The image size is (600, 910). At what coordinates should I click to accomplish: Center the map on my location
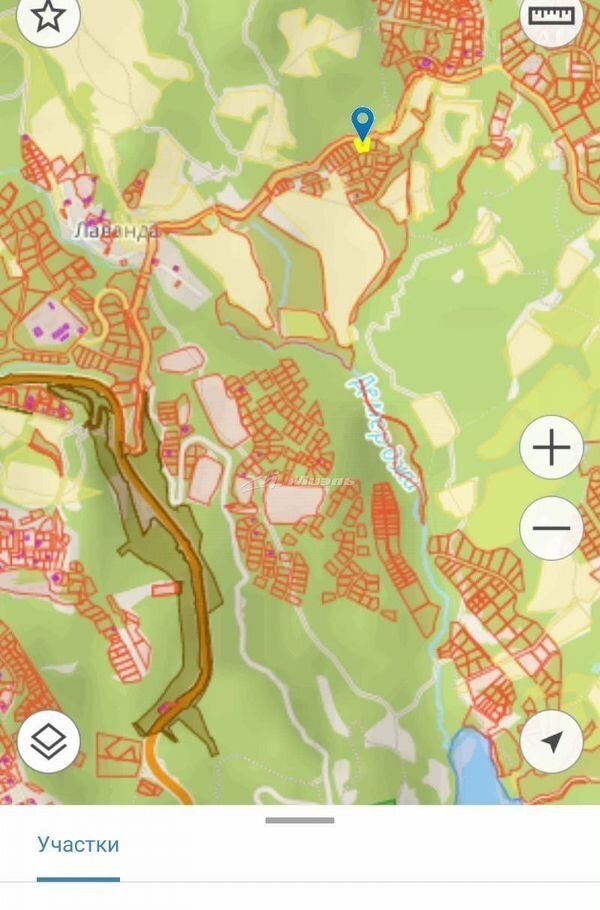[551, 742]
